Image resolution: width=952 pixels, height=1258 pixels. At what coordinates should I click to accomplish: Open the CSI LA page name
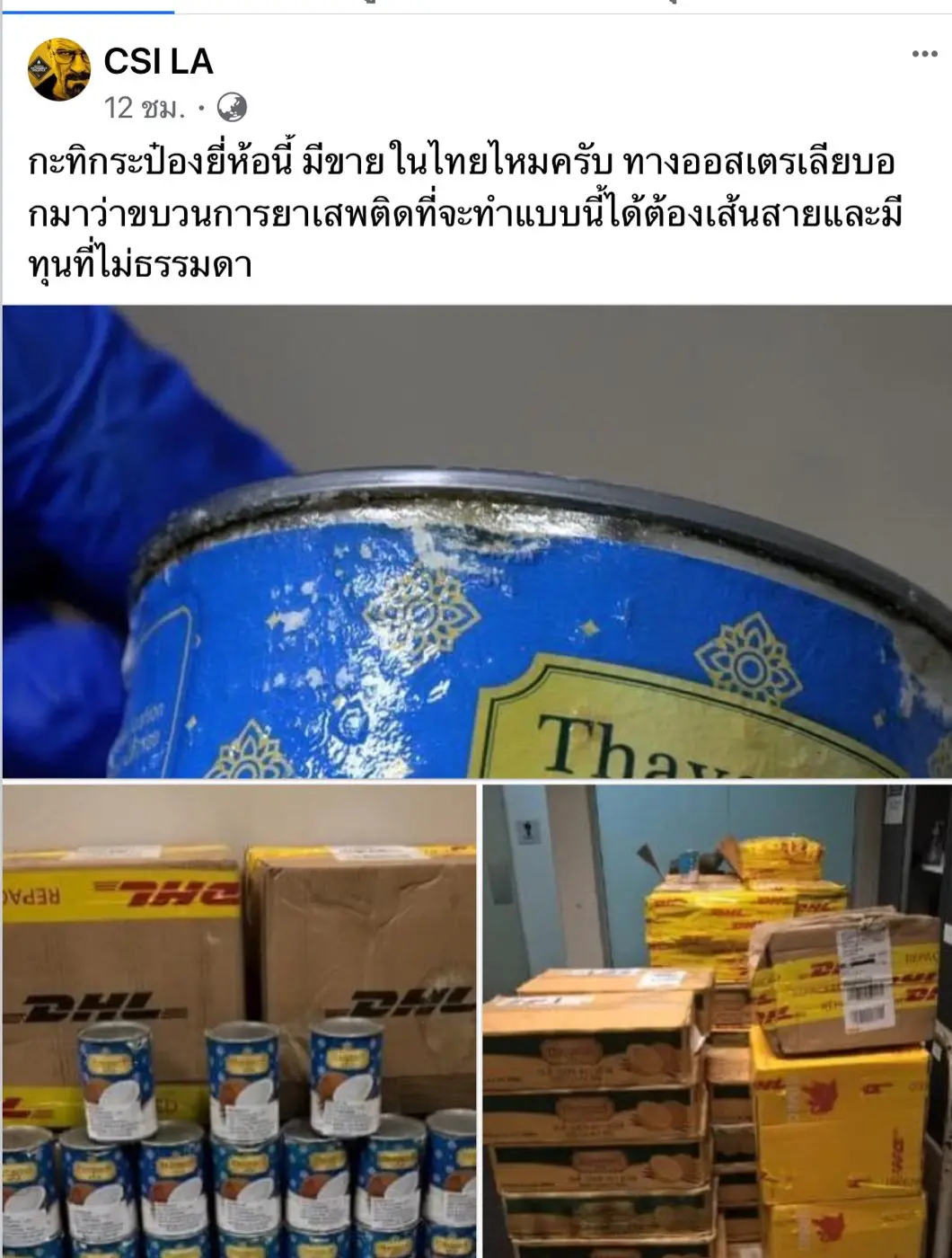point(158,61)
